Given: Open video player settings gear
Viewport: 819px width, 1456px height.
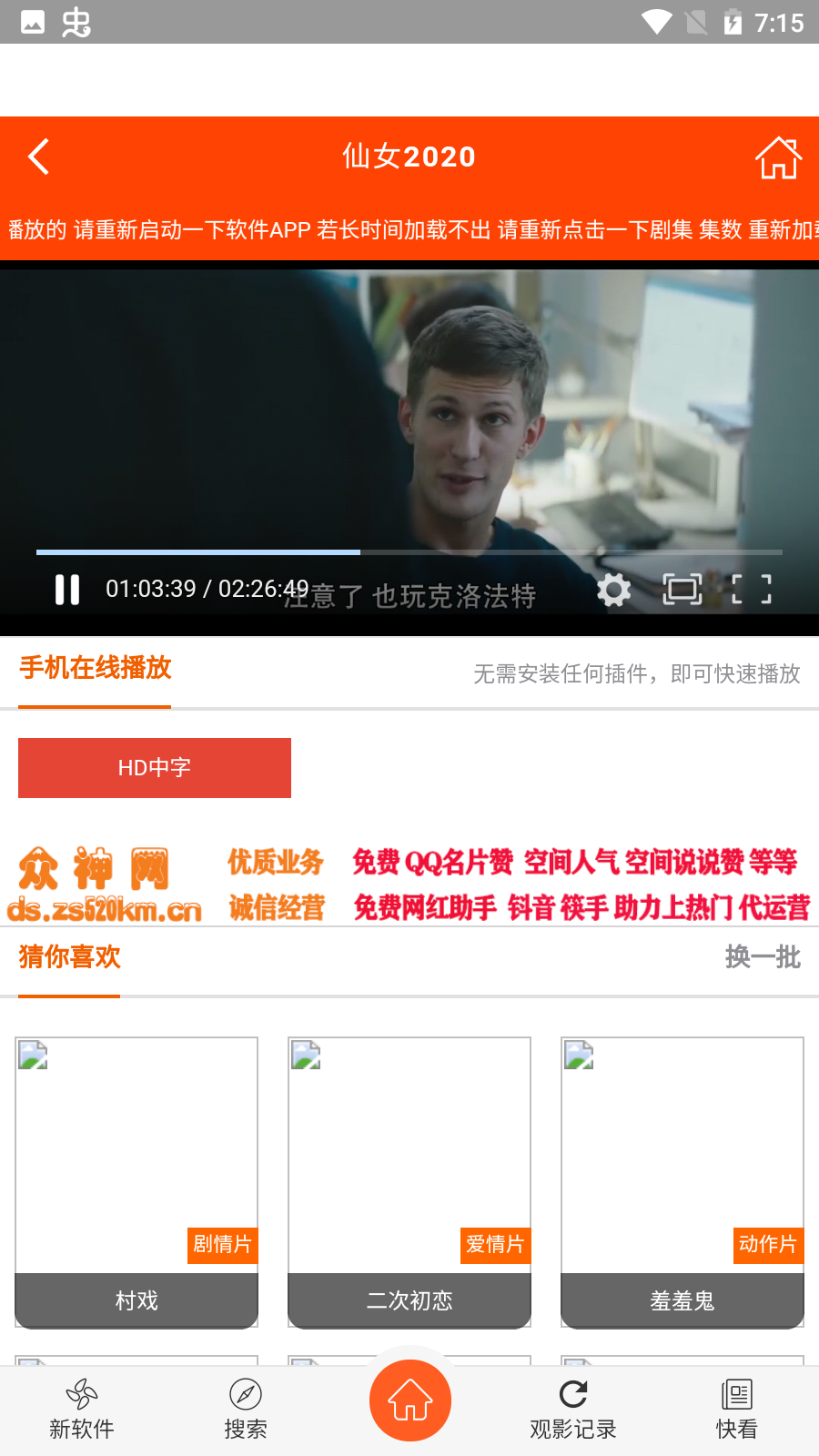Looking at the screenshot, I should click(614, 590).
